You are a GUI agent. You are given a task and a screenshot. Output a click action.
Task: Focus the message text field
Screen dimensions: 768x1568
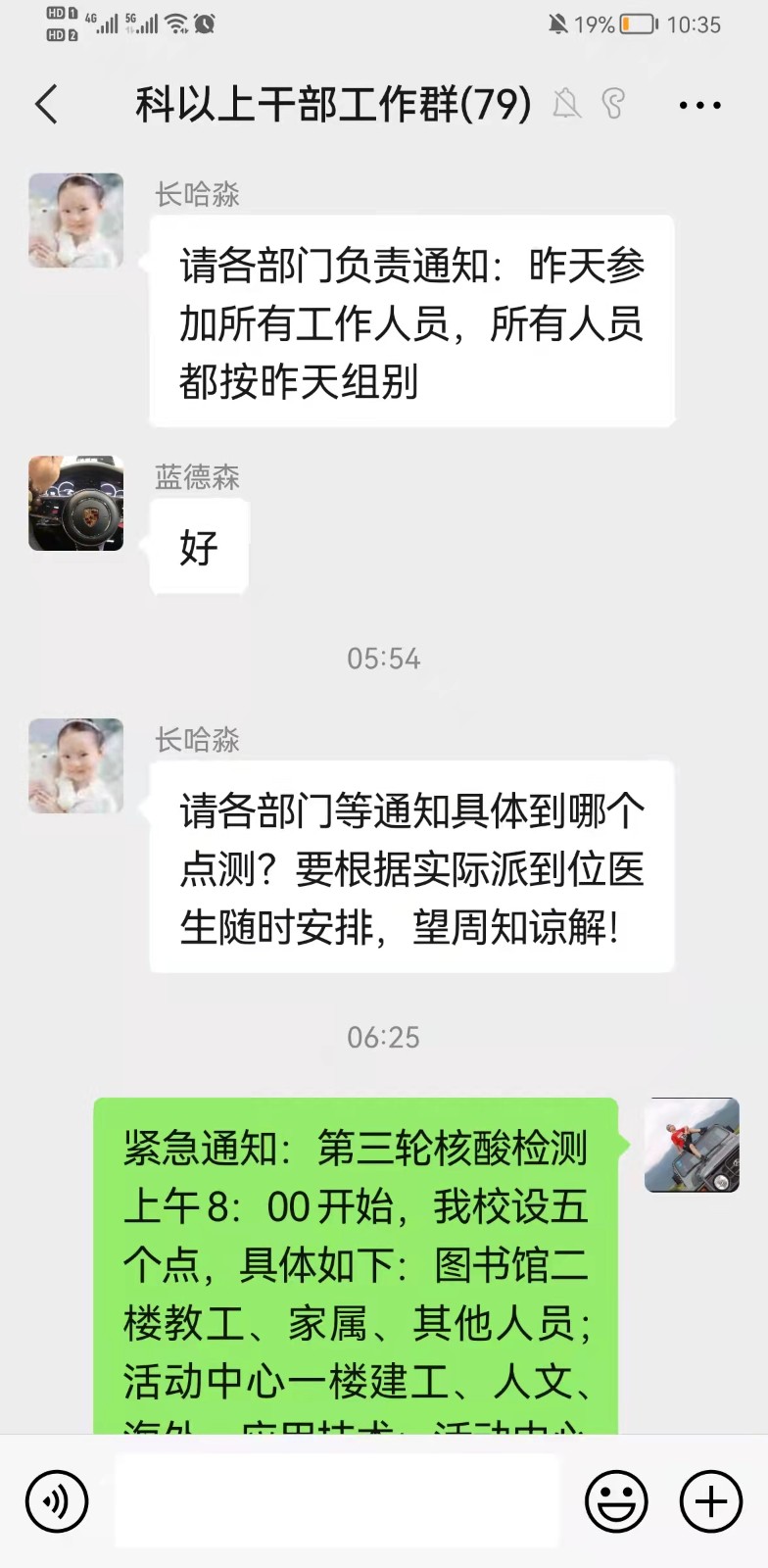tap(337, 1500)
